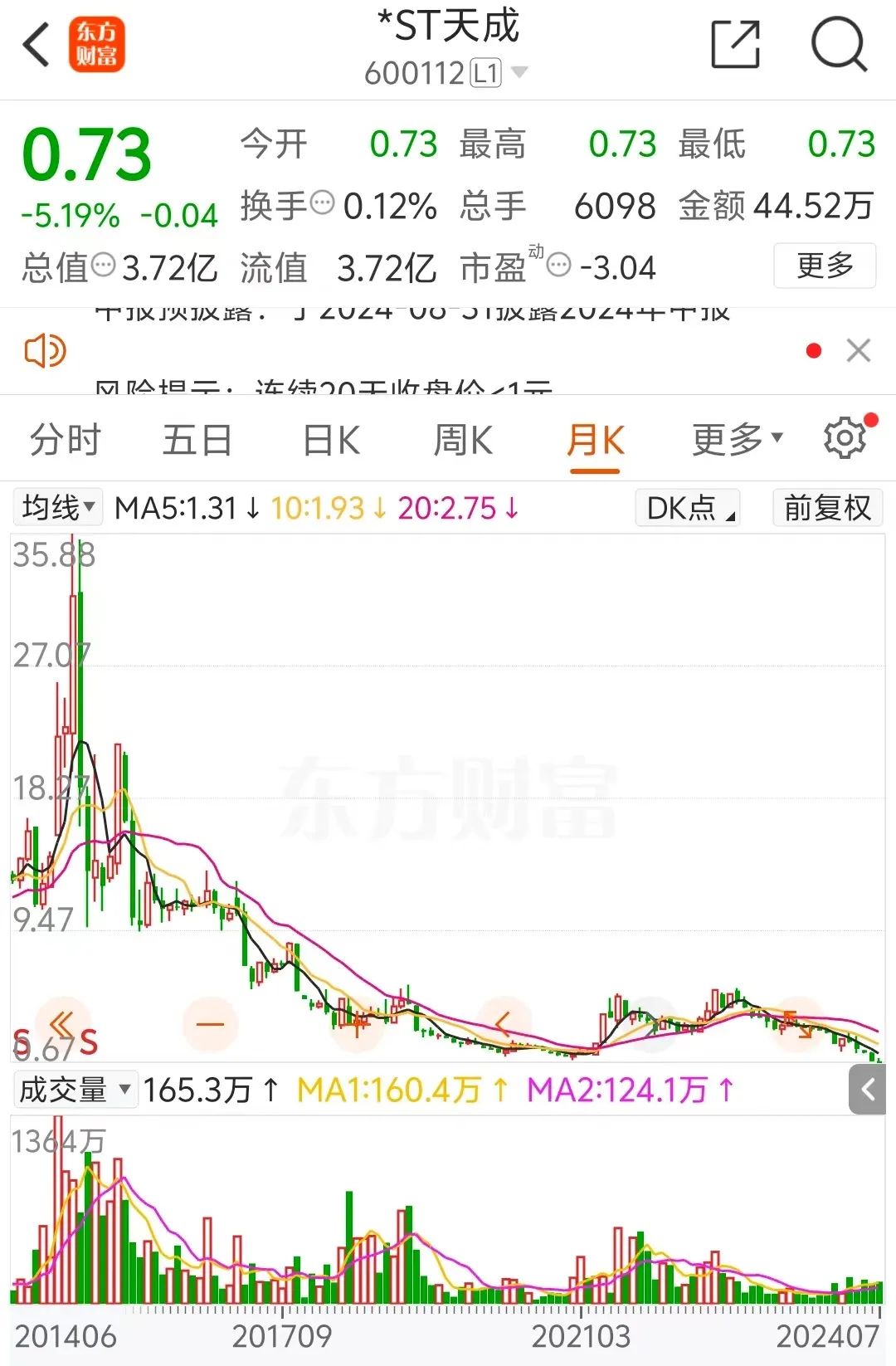
Task: Tap the 更多 button in the quote panel
Action: (825, 266)
